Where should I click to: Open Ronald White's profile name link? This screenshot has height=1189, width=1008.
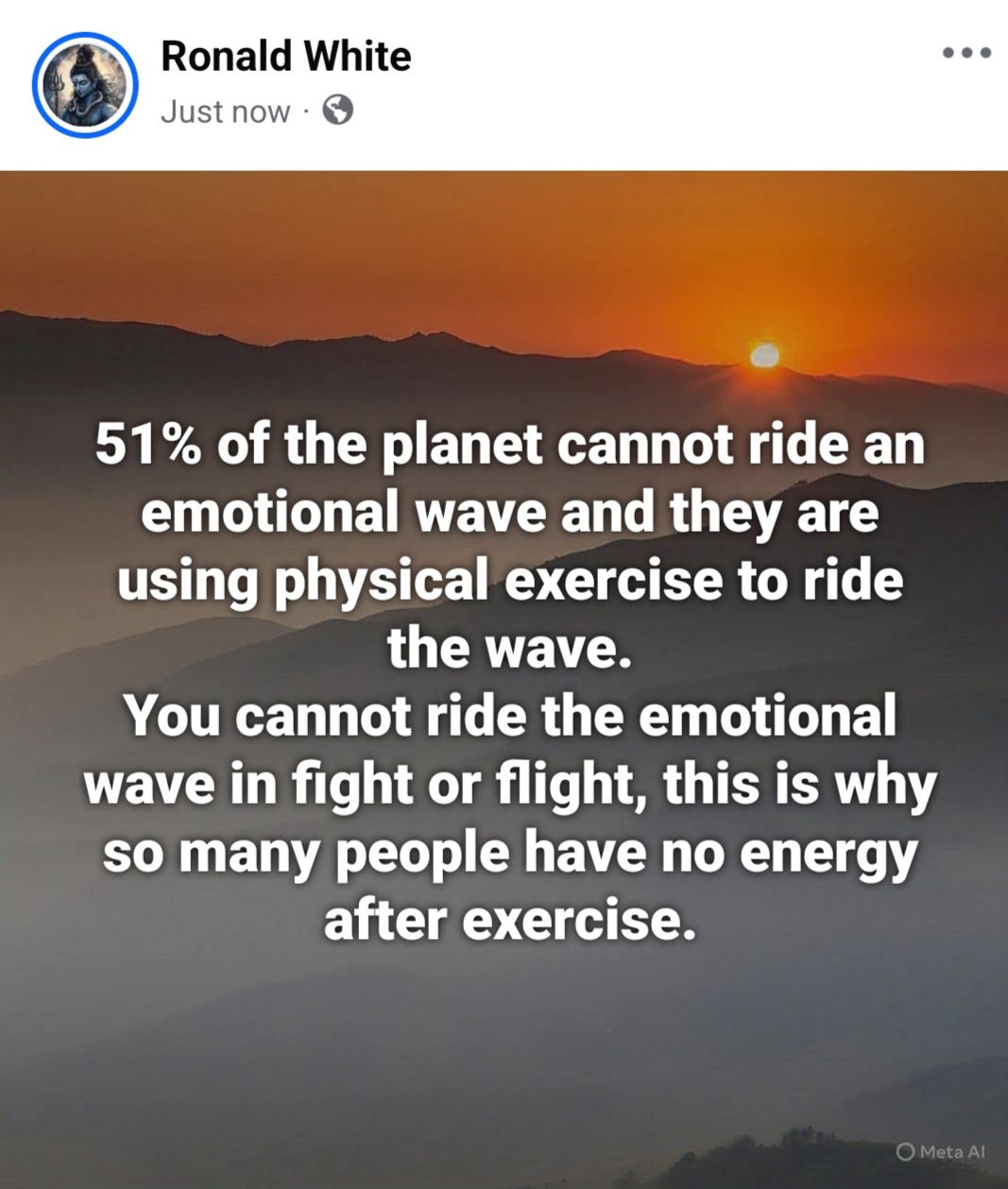point(285,57)
